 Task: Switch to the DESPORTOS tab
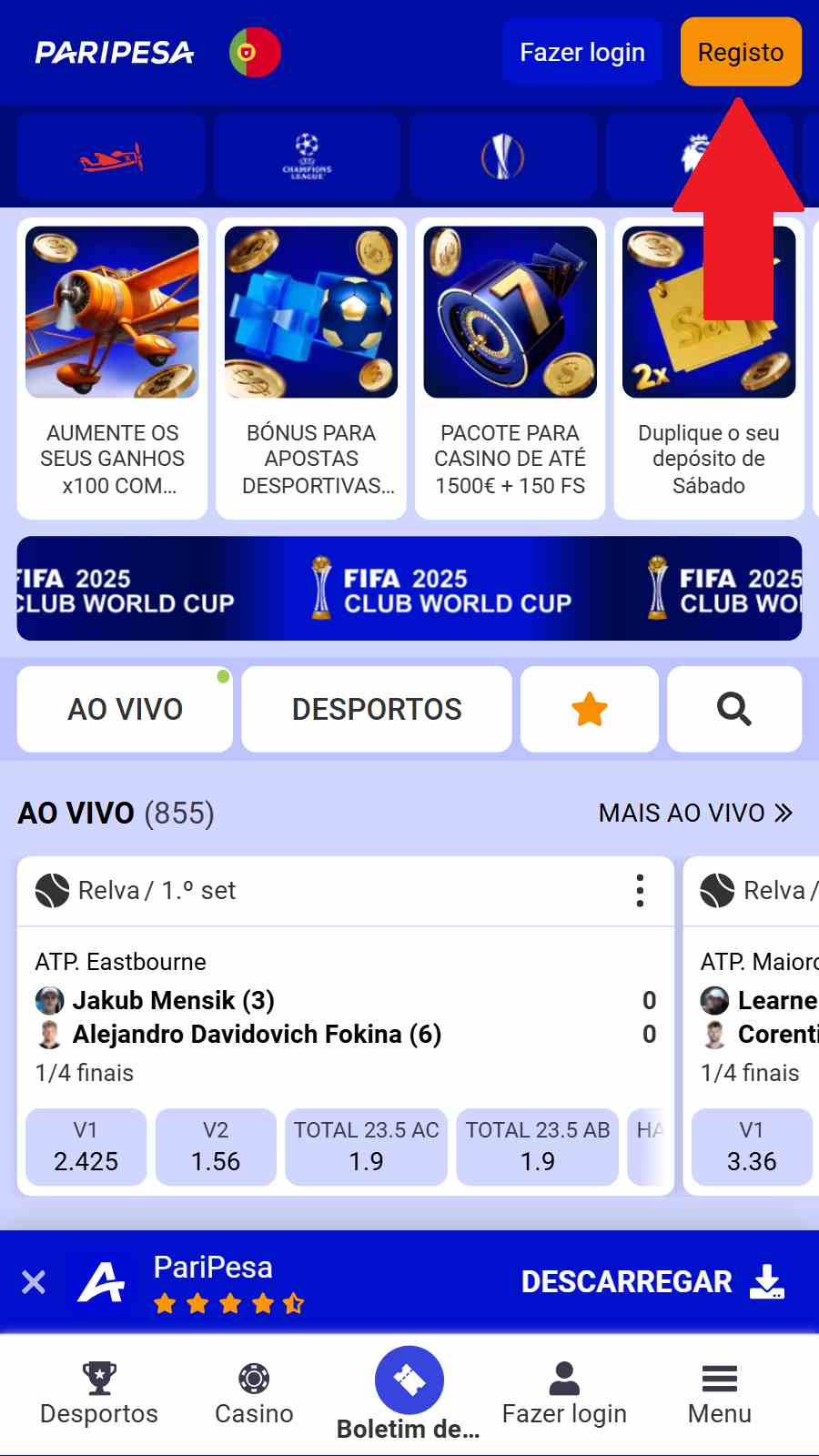377,709
